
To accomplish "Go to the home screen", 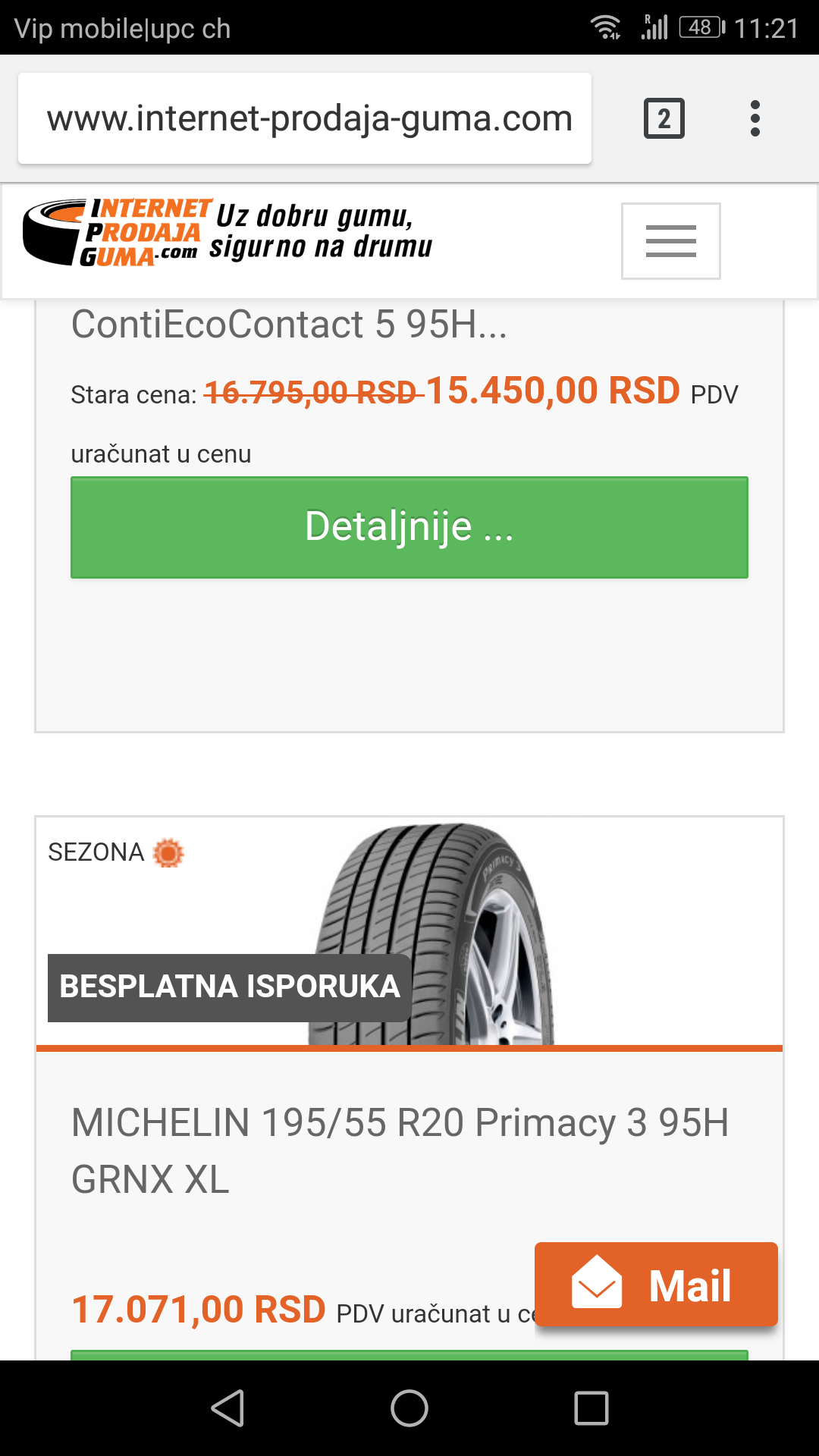I will [x=409, y=1408].
